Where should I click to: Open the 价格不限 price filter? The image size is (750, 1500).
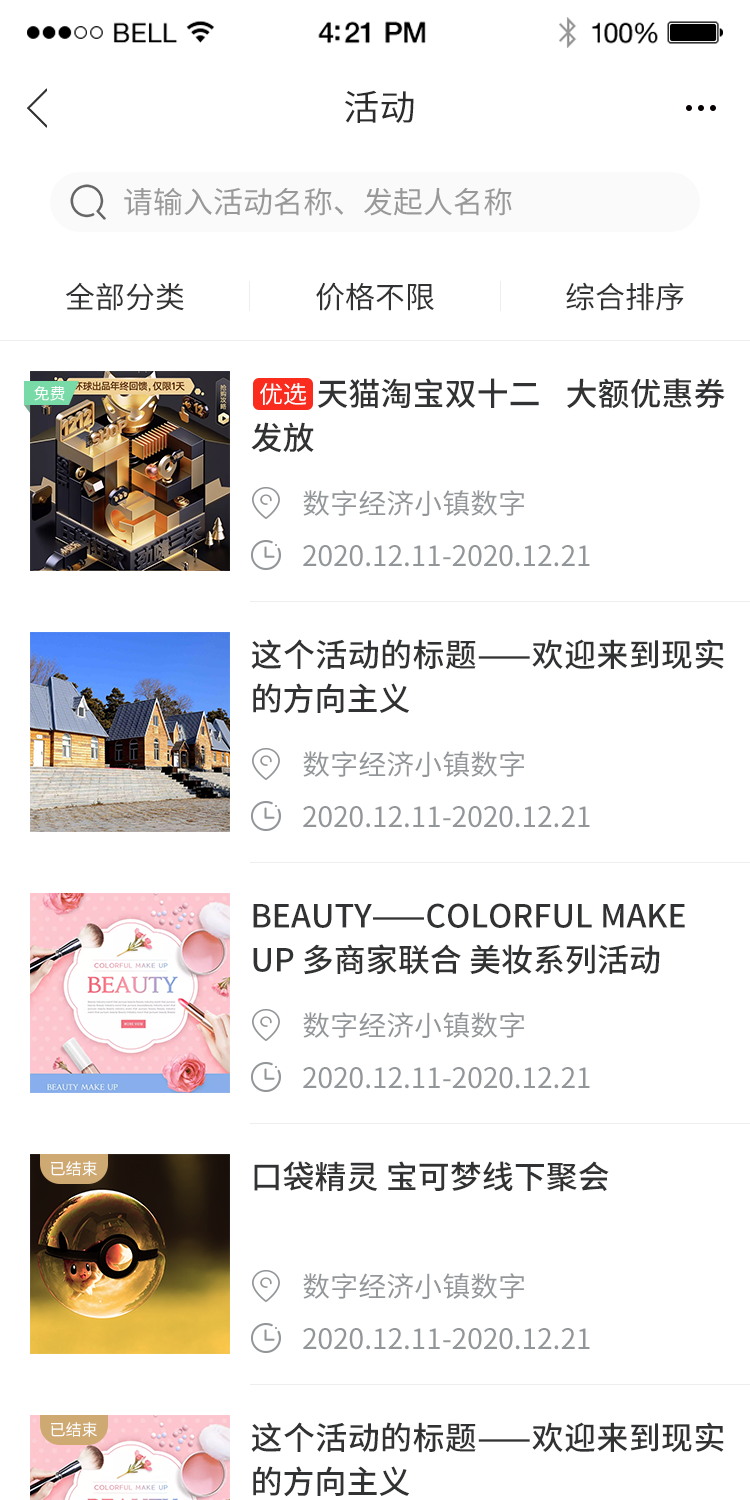point(375,297)
